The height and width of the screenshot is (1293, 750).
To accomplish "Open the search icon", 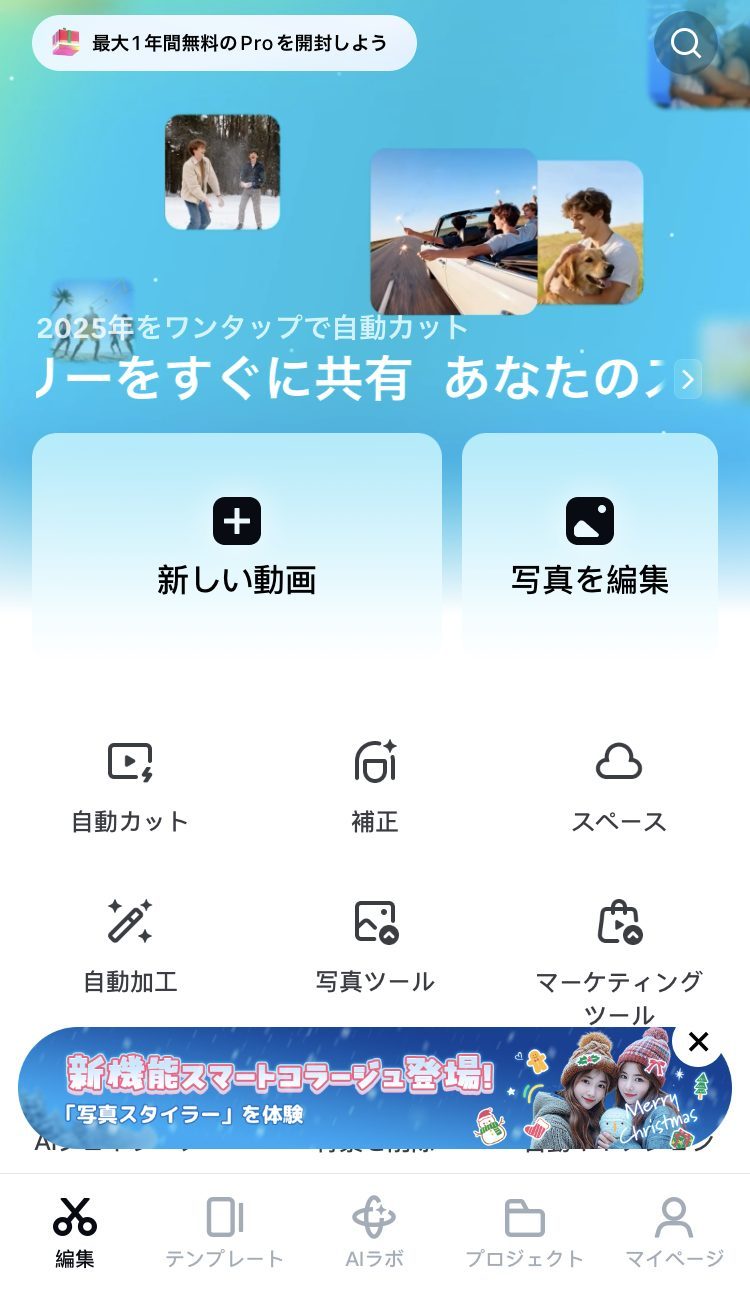I will (x=686, y=43).
